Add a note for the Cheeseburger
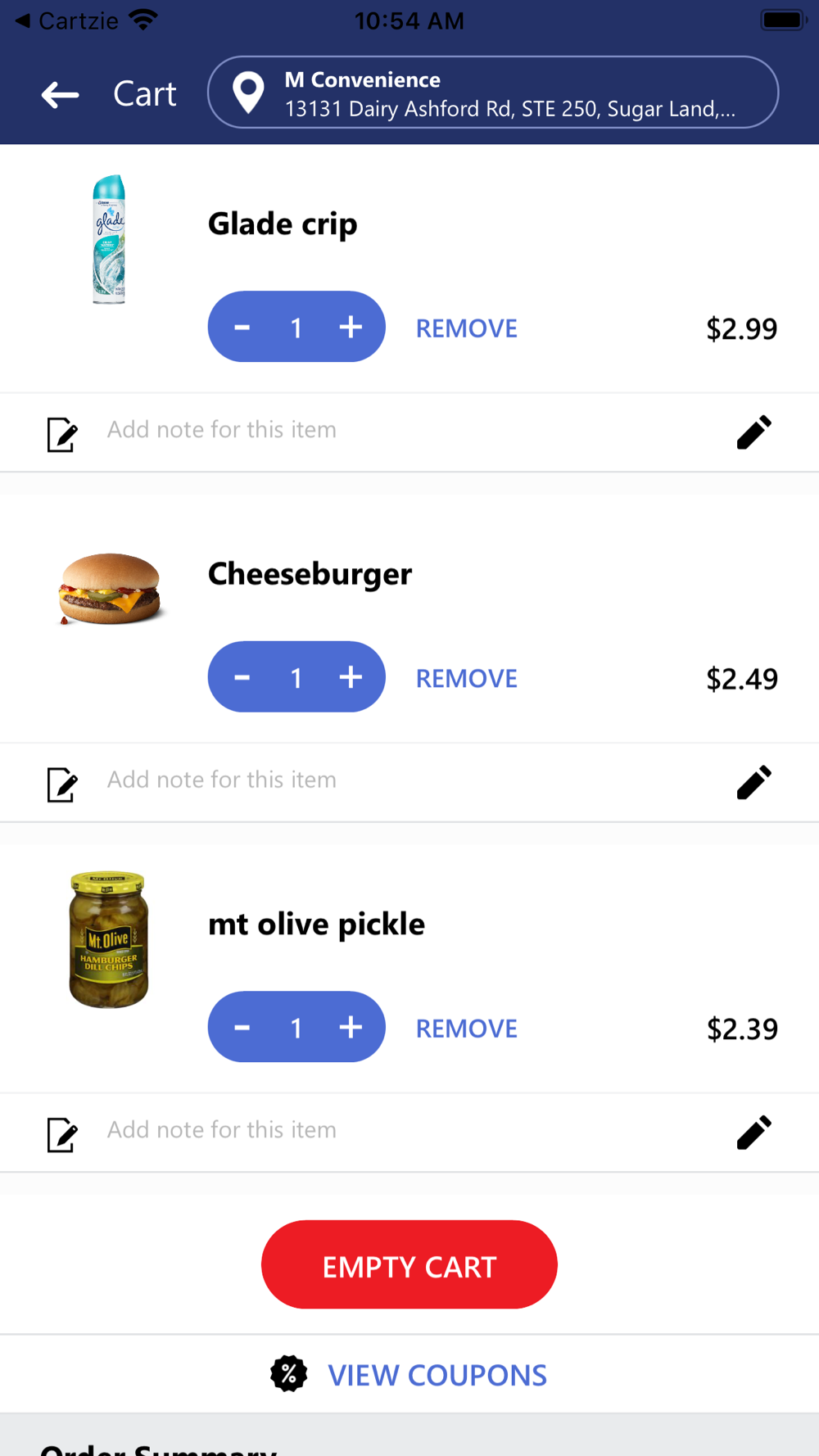This screenshot has height=1456, width=819. [221, 780]
